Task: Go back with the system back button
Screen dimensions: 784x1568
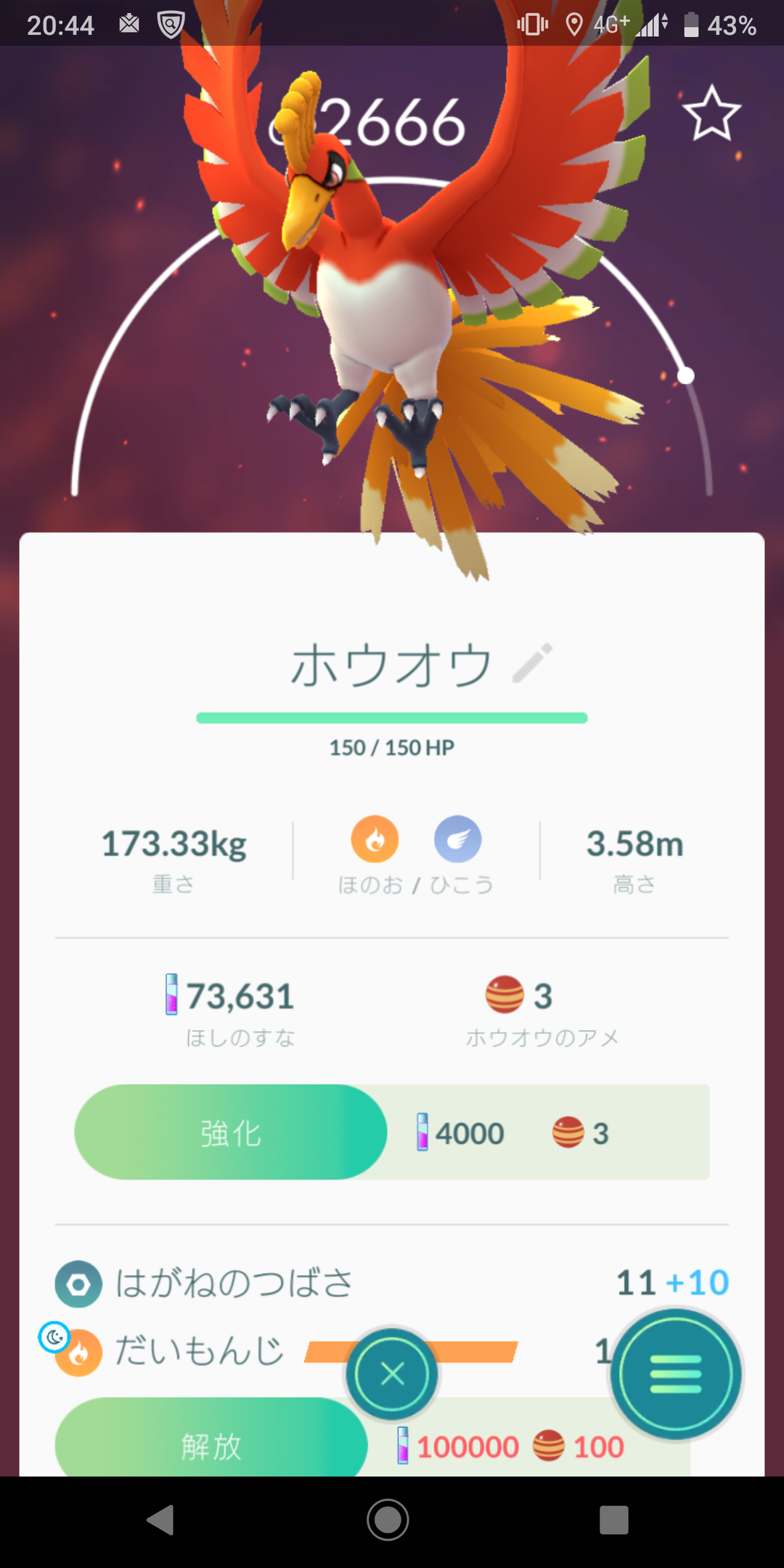Action: (161, 1519)
